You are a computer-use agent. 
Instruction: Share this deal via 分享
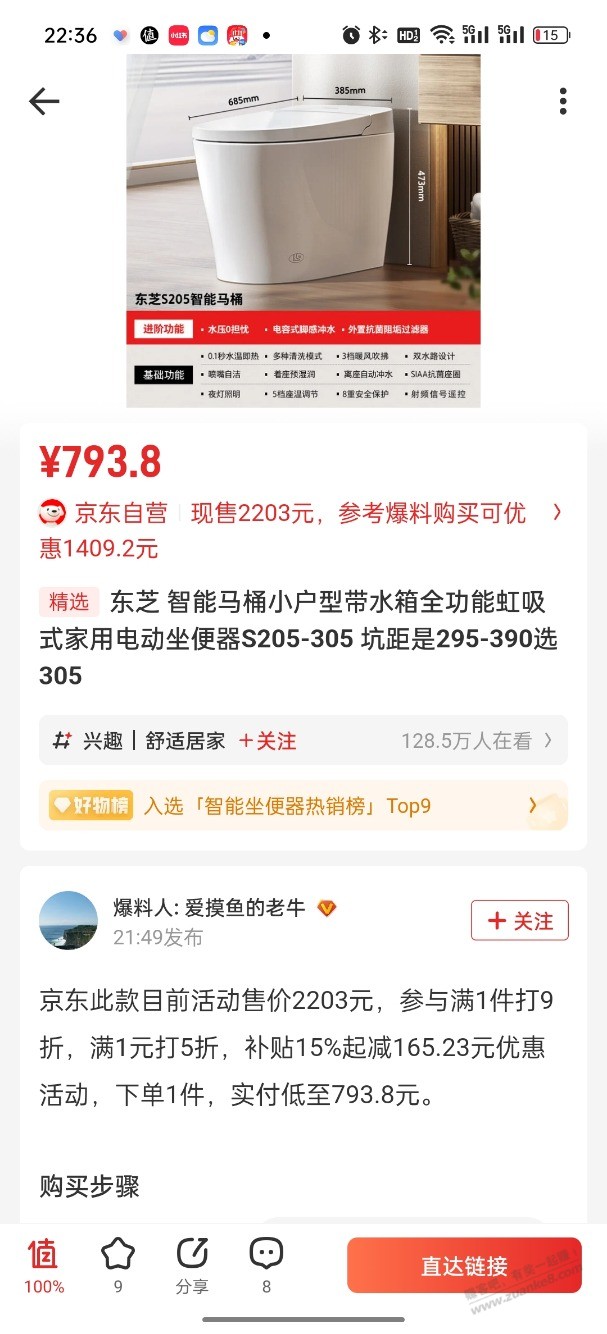[x=192, y=1264]
